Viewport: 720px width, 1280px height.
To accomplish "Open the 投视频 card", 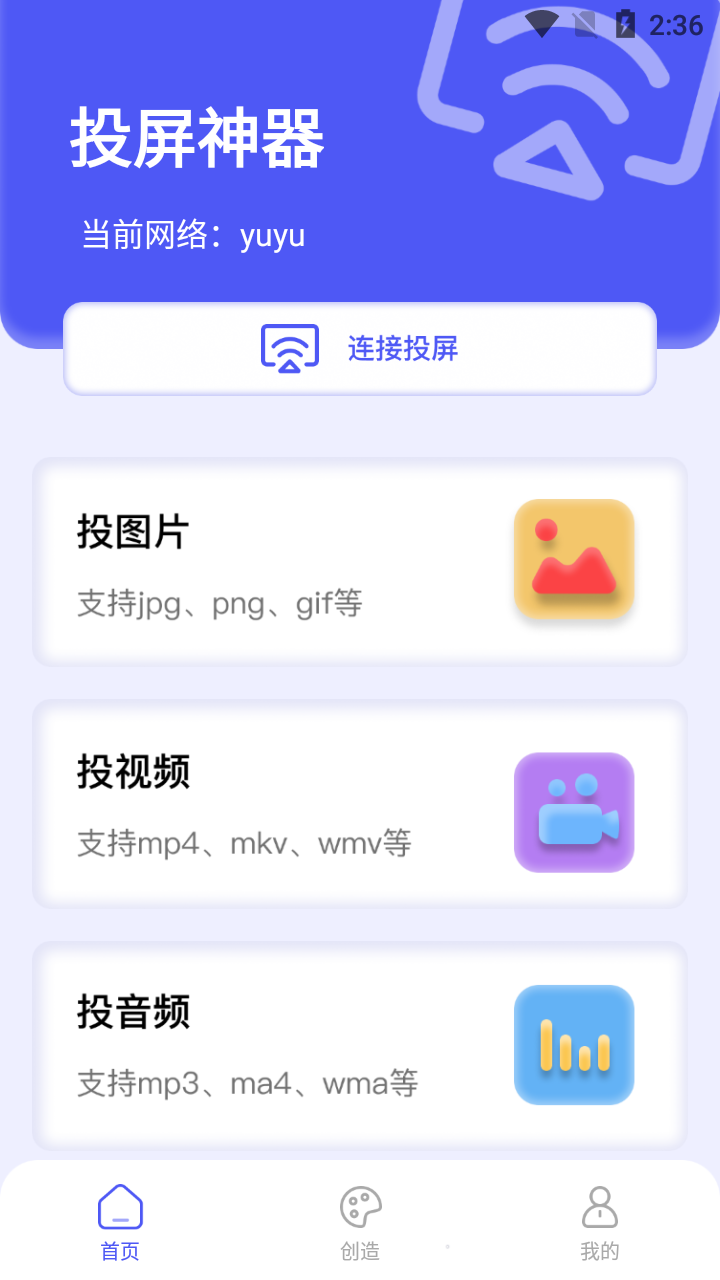I will (360, 804).
